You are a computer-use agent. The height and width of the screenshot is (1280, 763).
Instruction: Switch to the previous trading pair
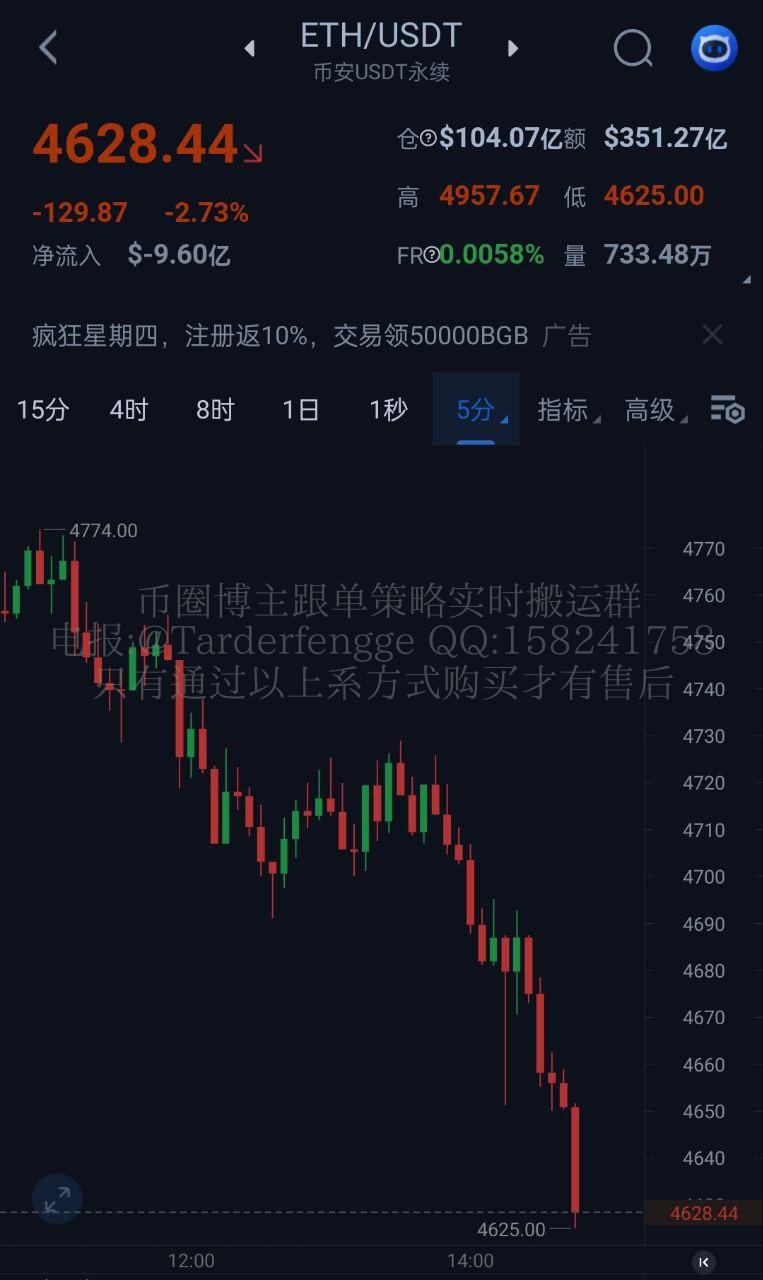pyautogui.click(x=250, y=48)
